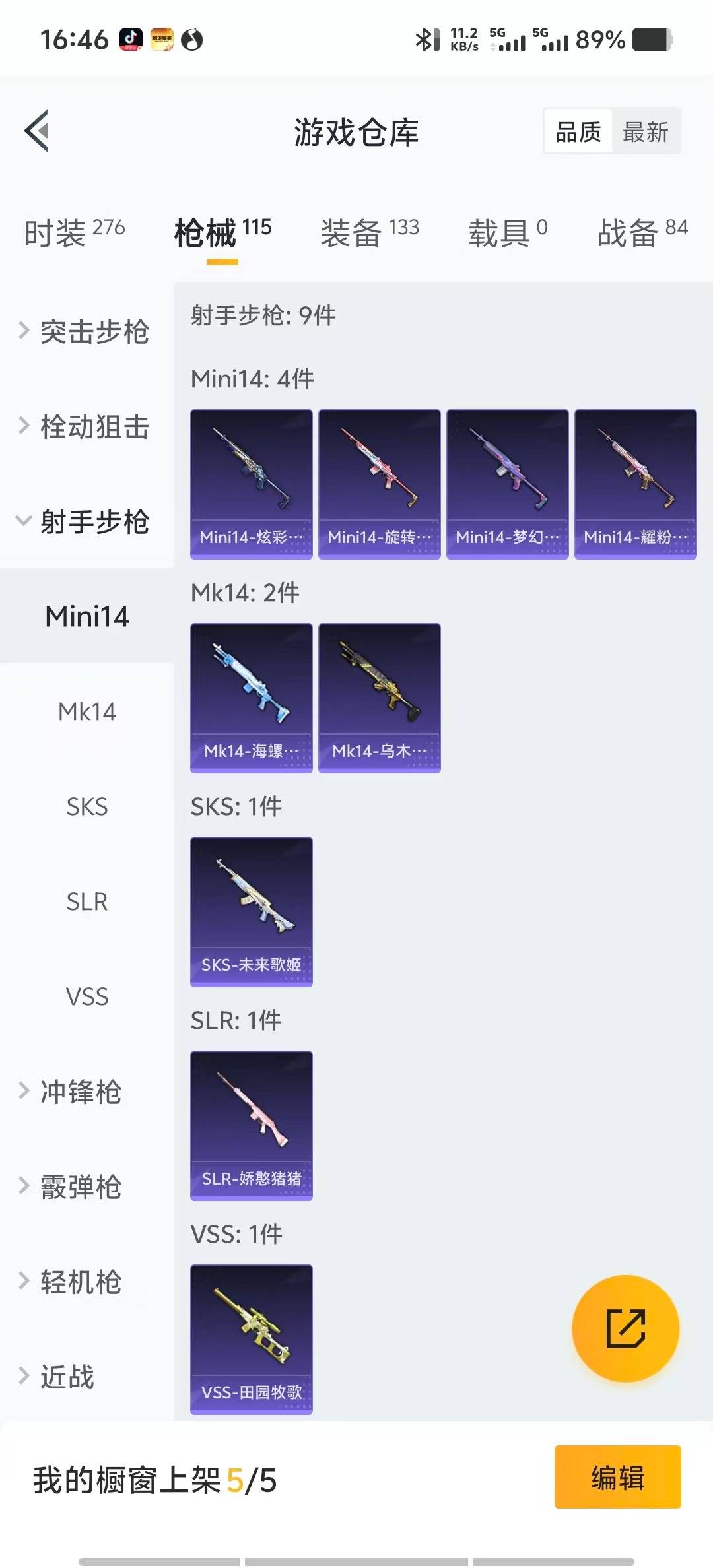Tap the 编辑 button

coord(617,1479)
